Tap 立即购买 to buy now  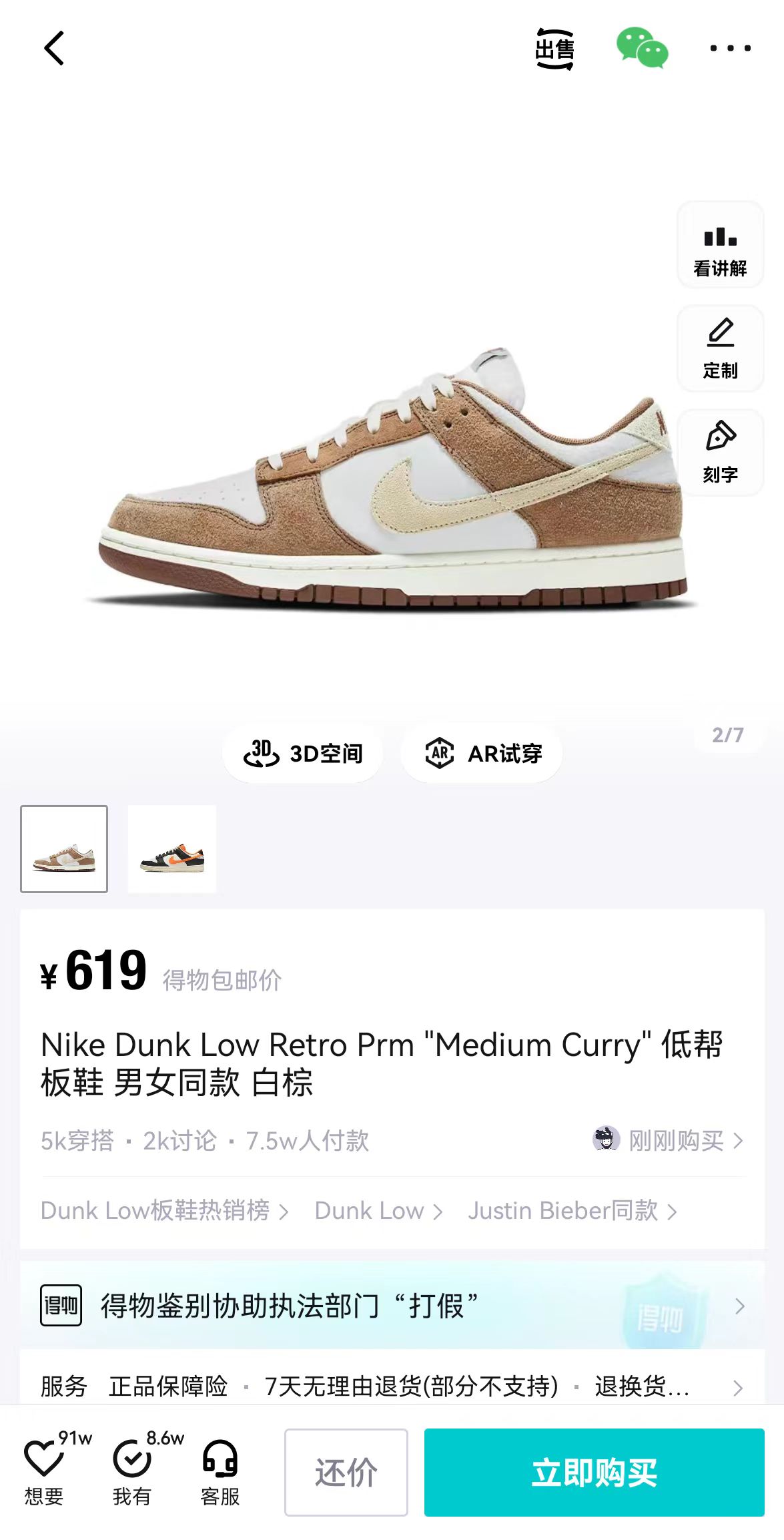[x=595, y=1473]
